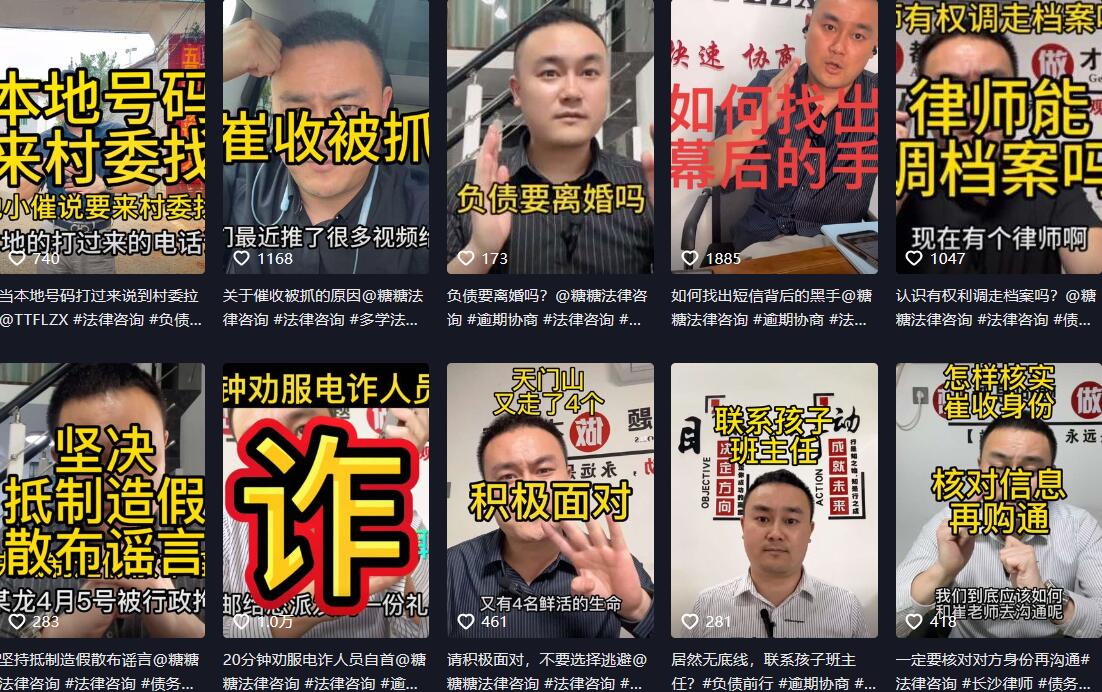This screenshot has width=1102, height=692.
Task: Open the 联系孩子班主任 video
Action: pyautogui.click(x=774, y=500)
